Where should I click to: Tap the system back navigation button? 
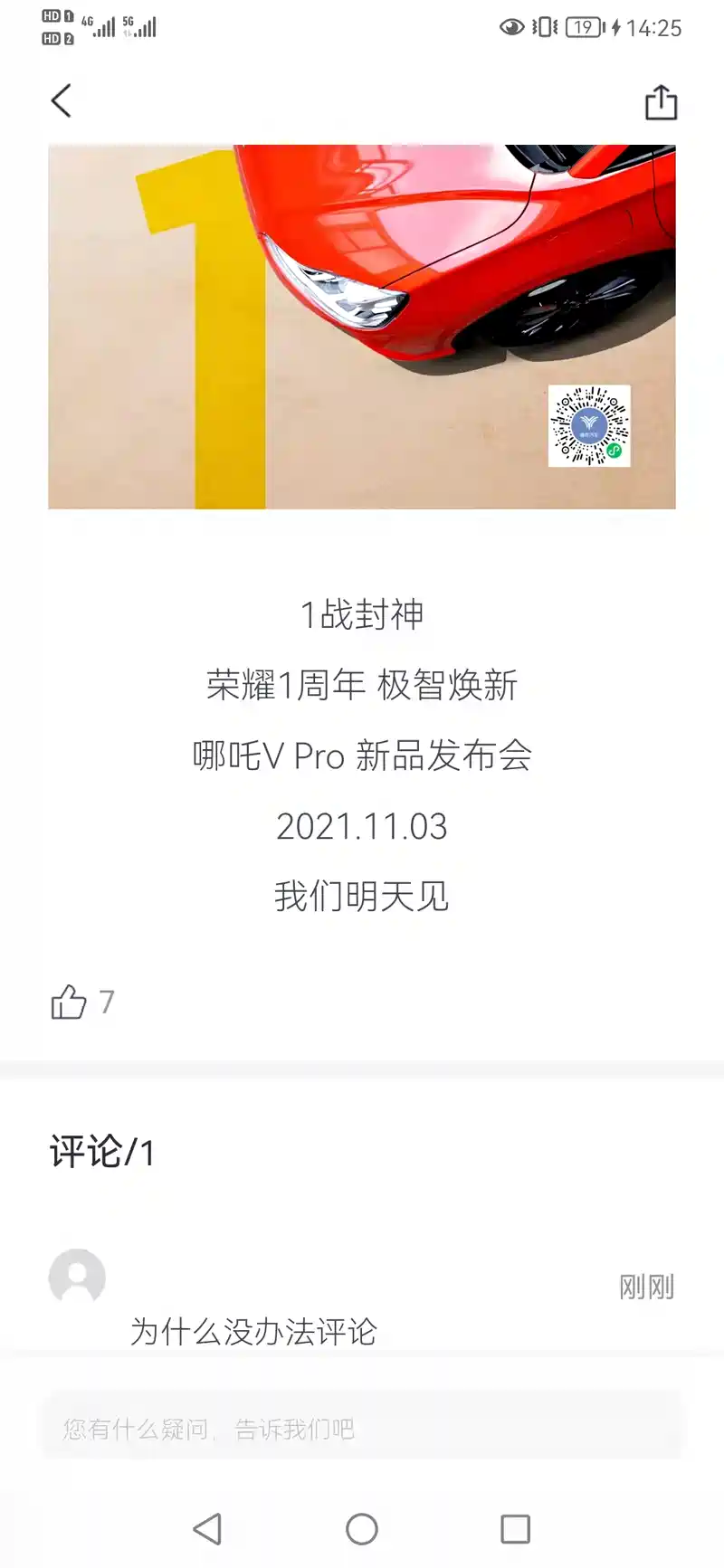[x=207, y=1529]
